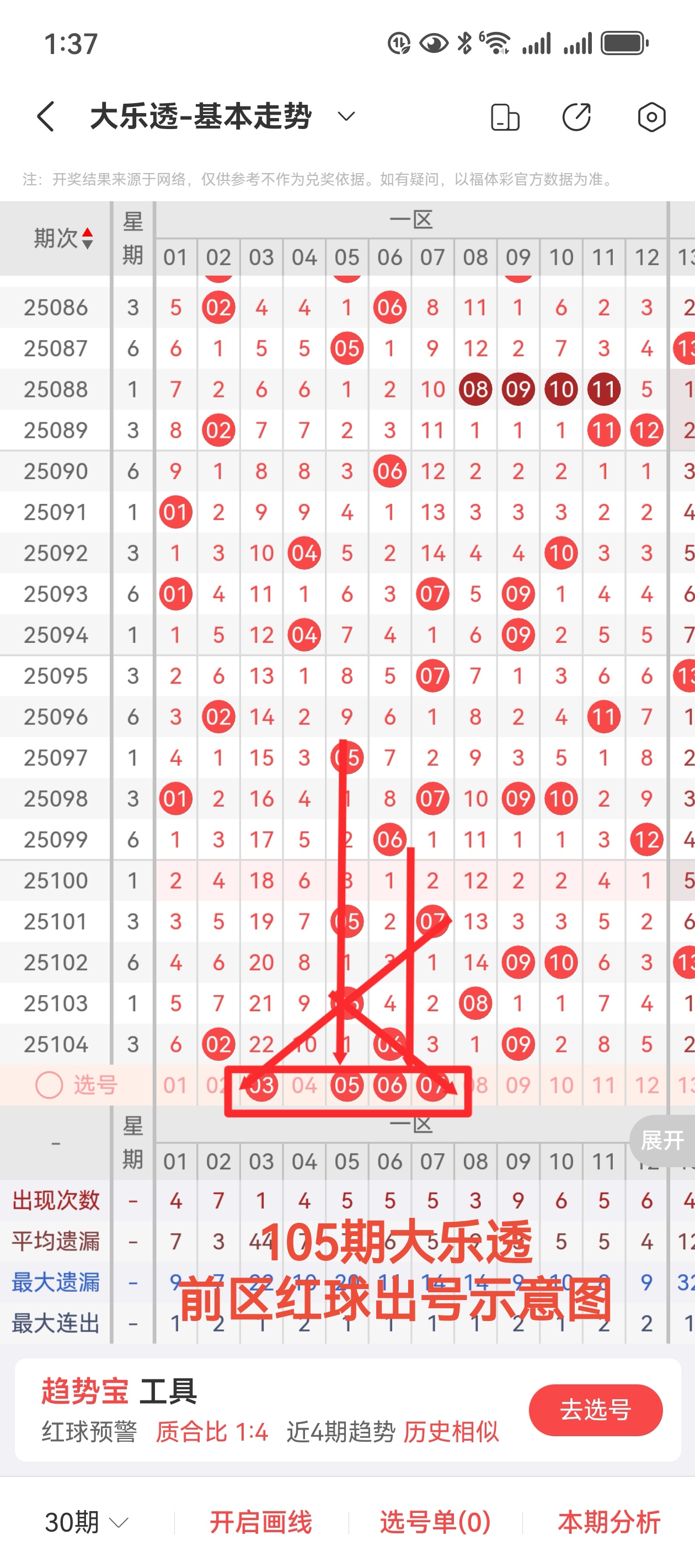The height and width of the screenshot is (1568, 695).
Task: Open the 大乐透-基本走势 chart type dropdown
Action: point(346,116)
